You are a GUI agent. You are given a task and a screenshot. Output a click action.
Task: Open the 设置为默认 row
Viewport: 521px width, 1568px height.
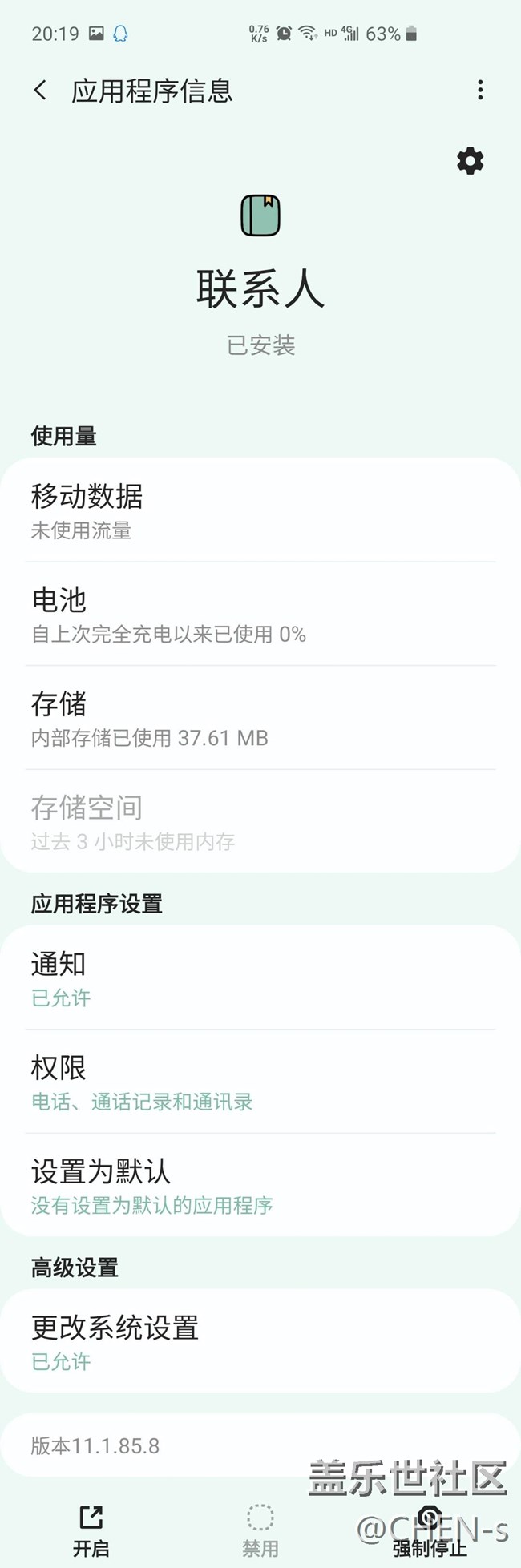coord(260,1186)
